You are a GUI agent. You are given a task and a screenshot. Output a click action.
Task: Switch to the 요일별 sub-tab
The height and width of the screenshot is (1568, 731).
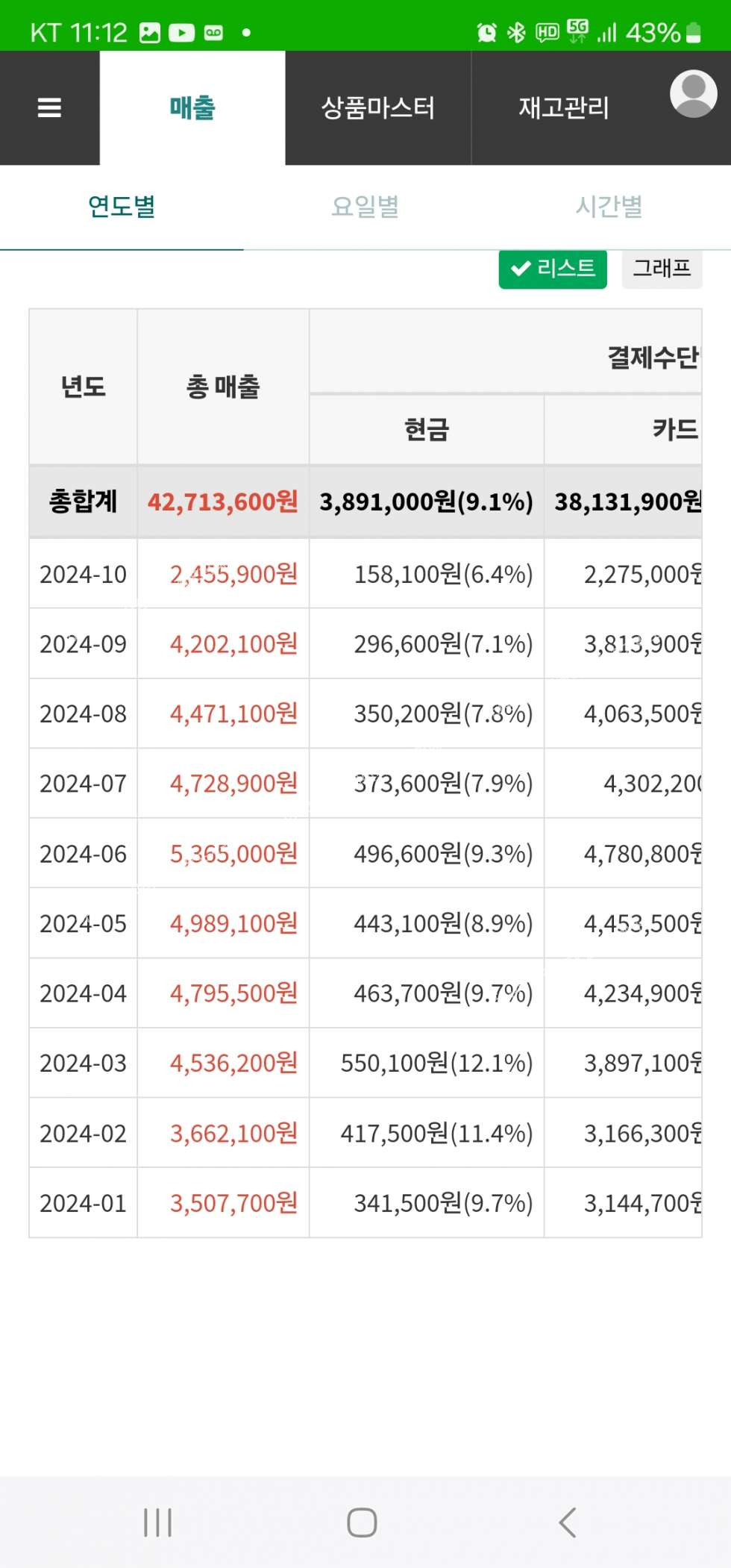point(365,207)
